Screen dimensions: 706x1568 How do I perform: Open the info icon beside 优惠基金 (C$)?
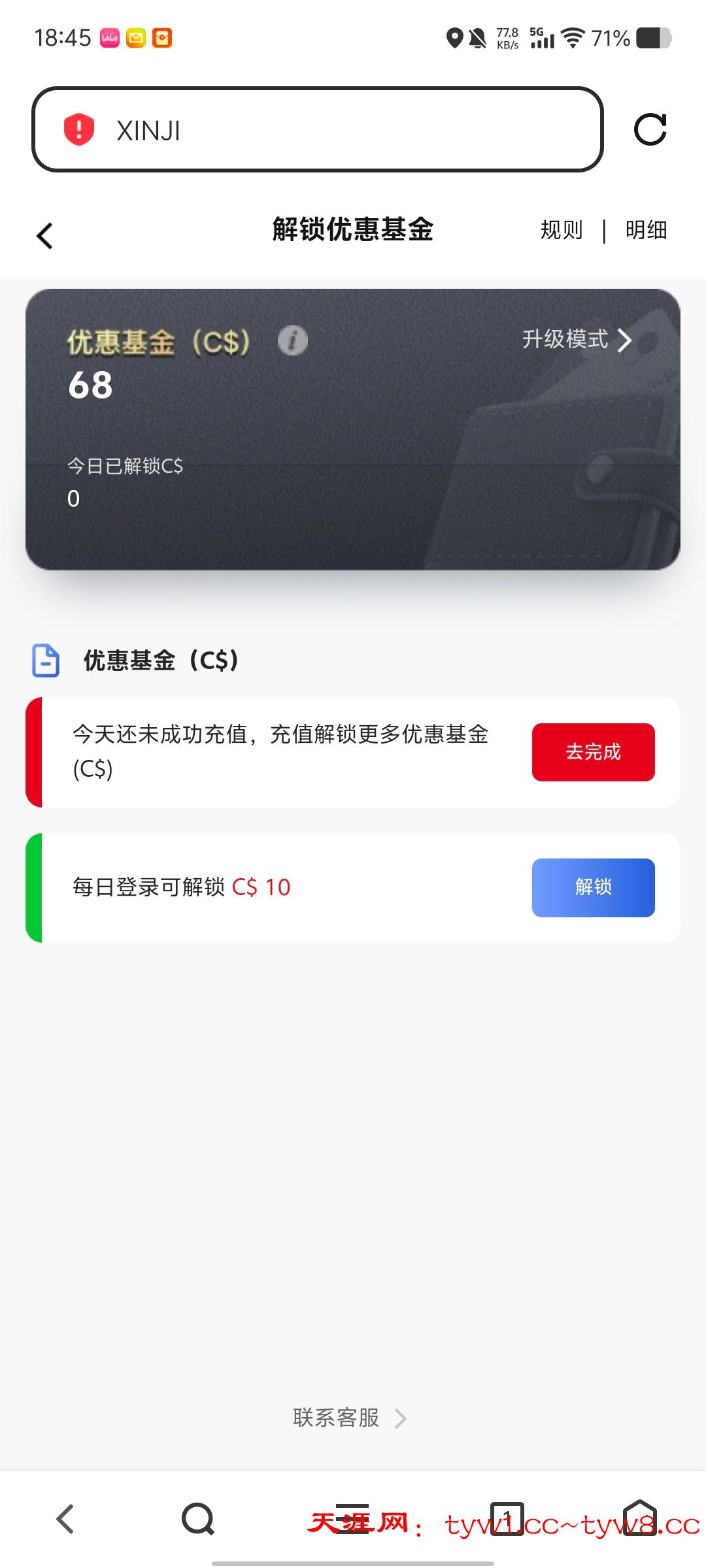click(292, 340)
